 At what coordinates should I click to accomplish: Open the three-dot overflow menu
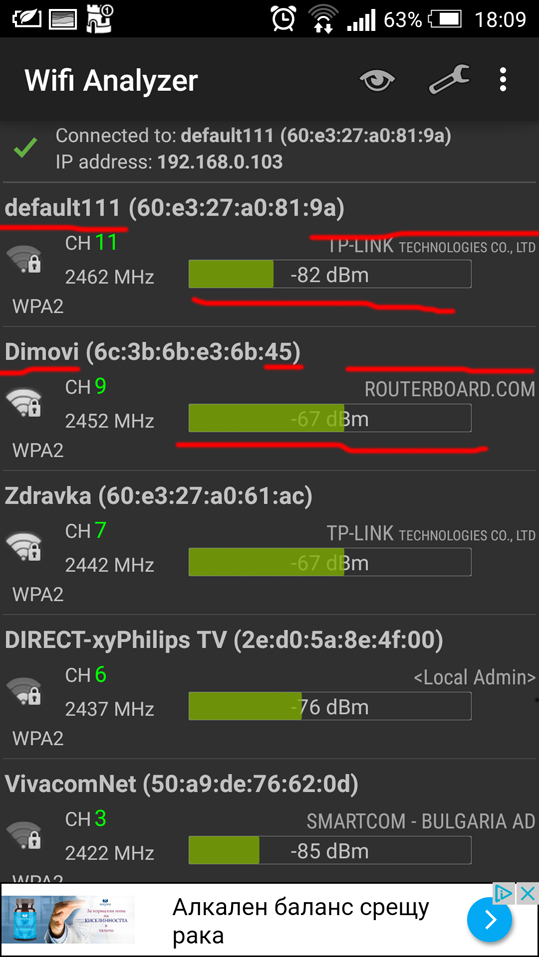click(502, 80)
